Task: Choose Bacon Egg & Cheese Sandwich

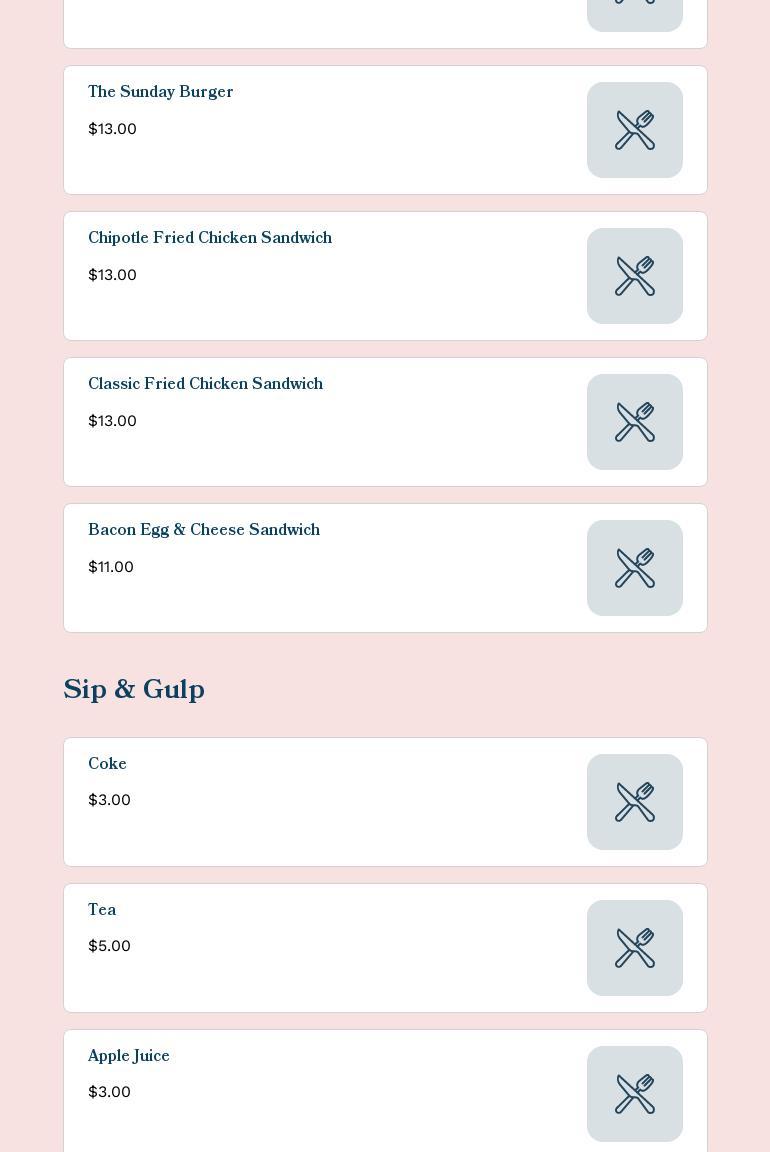Action: tap(385, 568)
